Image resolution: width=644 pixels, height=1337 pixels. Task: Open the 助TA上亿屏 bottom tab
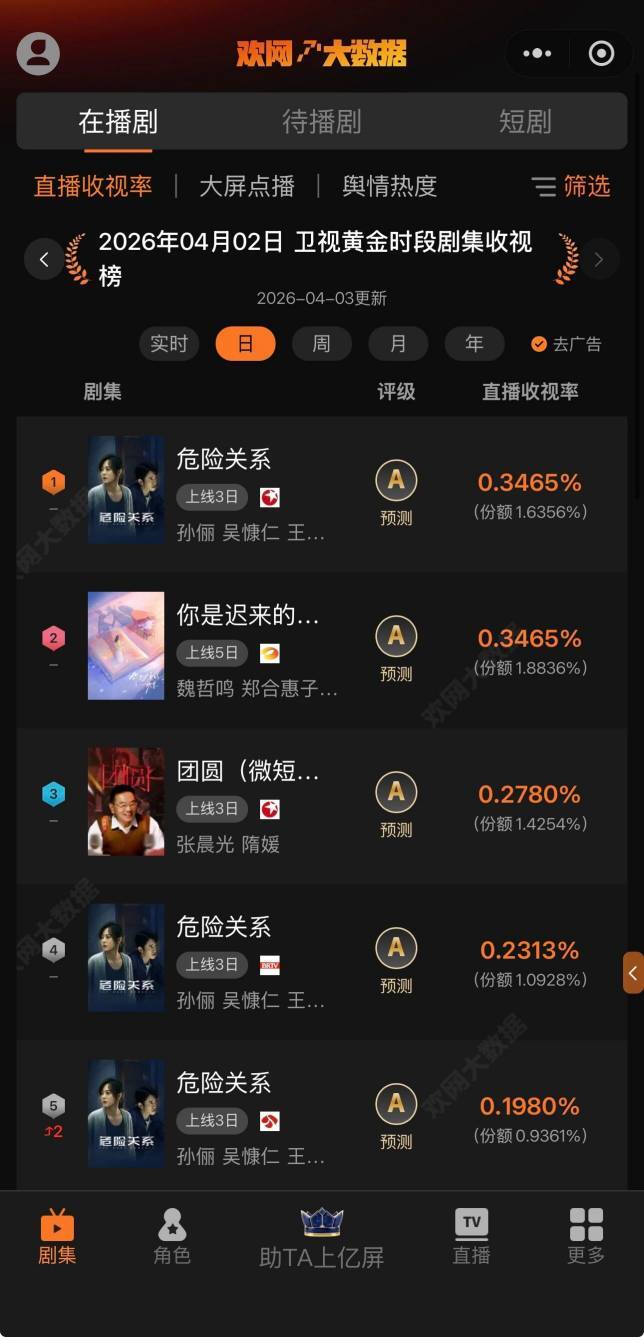[x=322, y=1238]
